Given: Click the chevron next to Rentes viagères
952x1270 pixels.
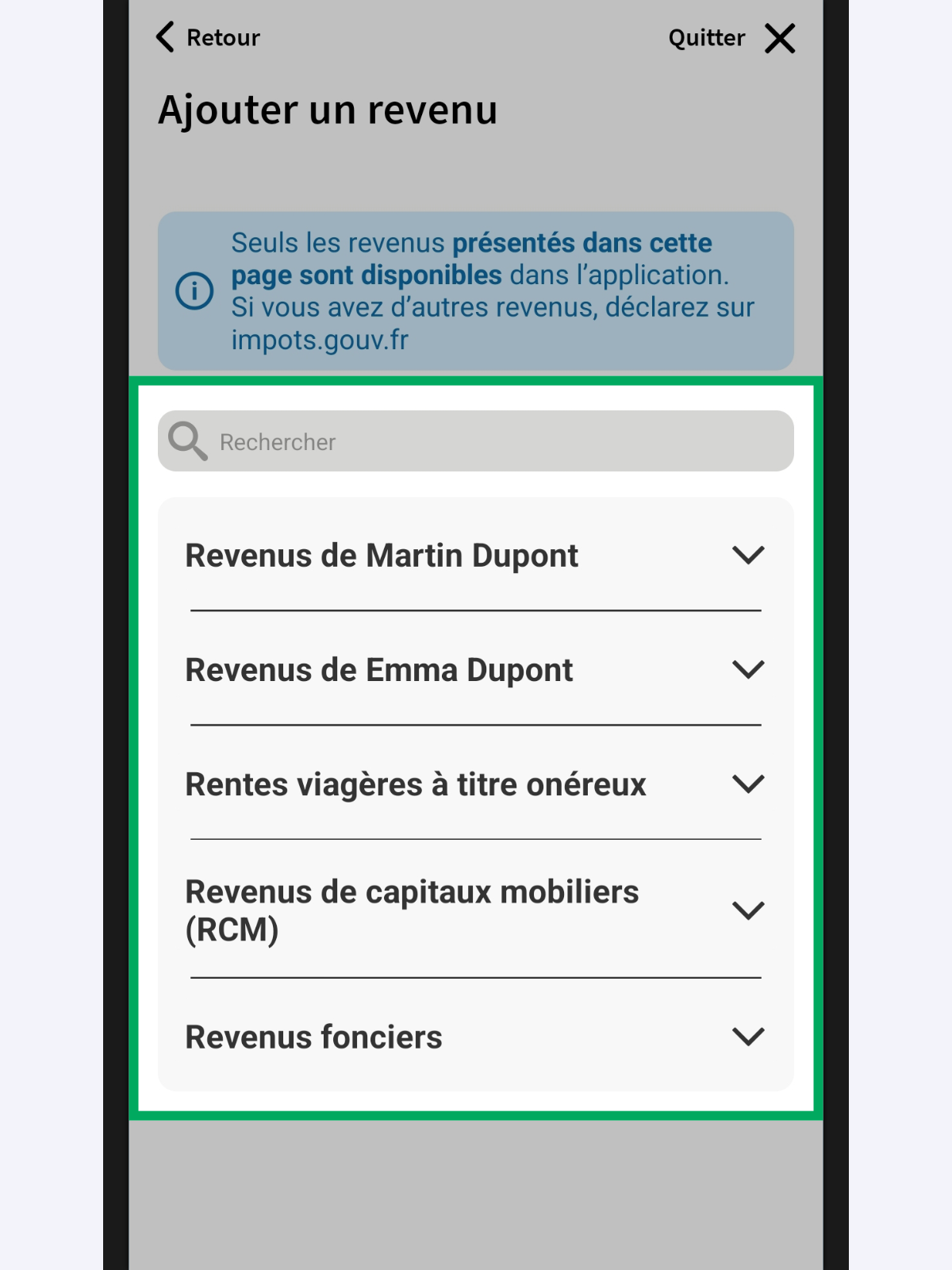Looking at the screenshot, I should click(x=749, y=784).
